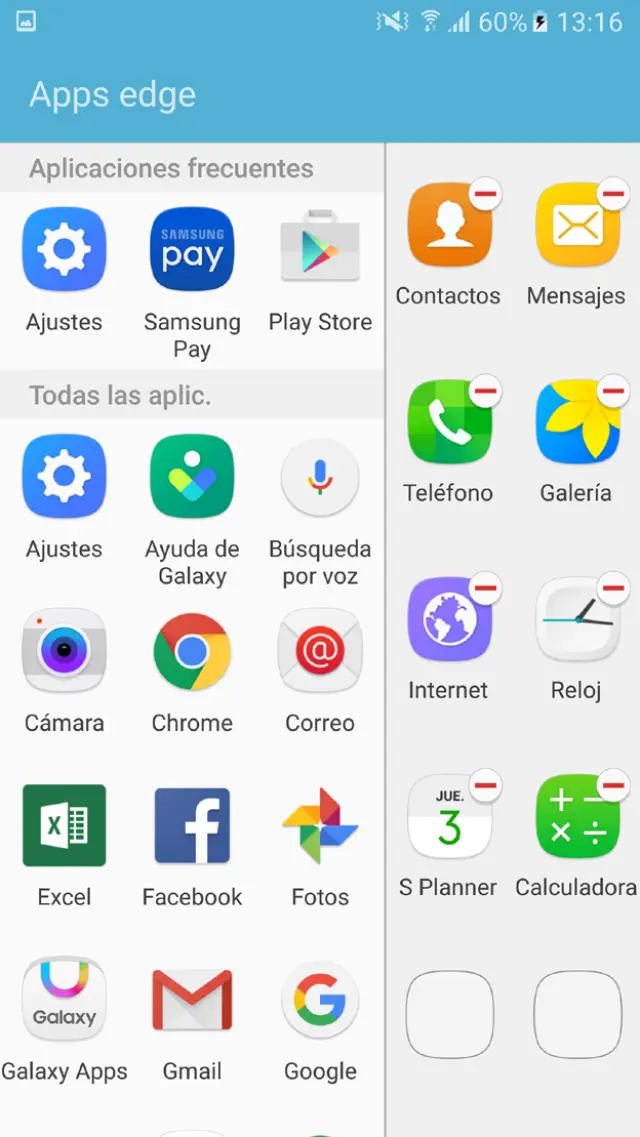This screenshot has height=1137, width=640.
Task: Choose Búsqueda por voz app
Action: (320, 477)
